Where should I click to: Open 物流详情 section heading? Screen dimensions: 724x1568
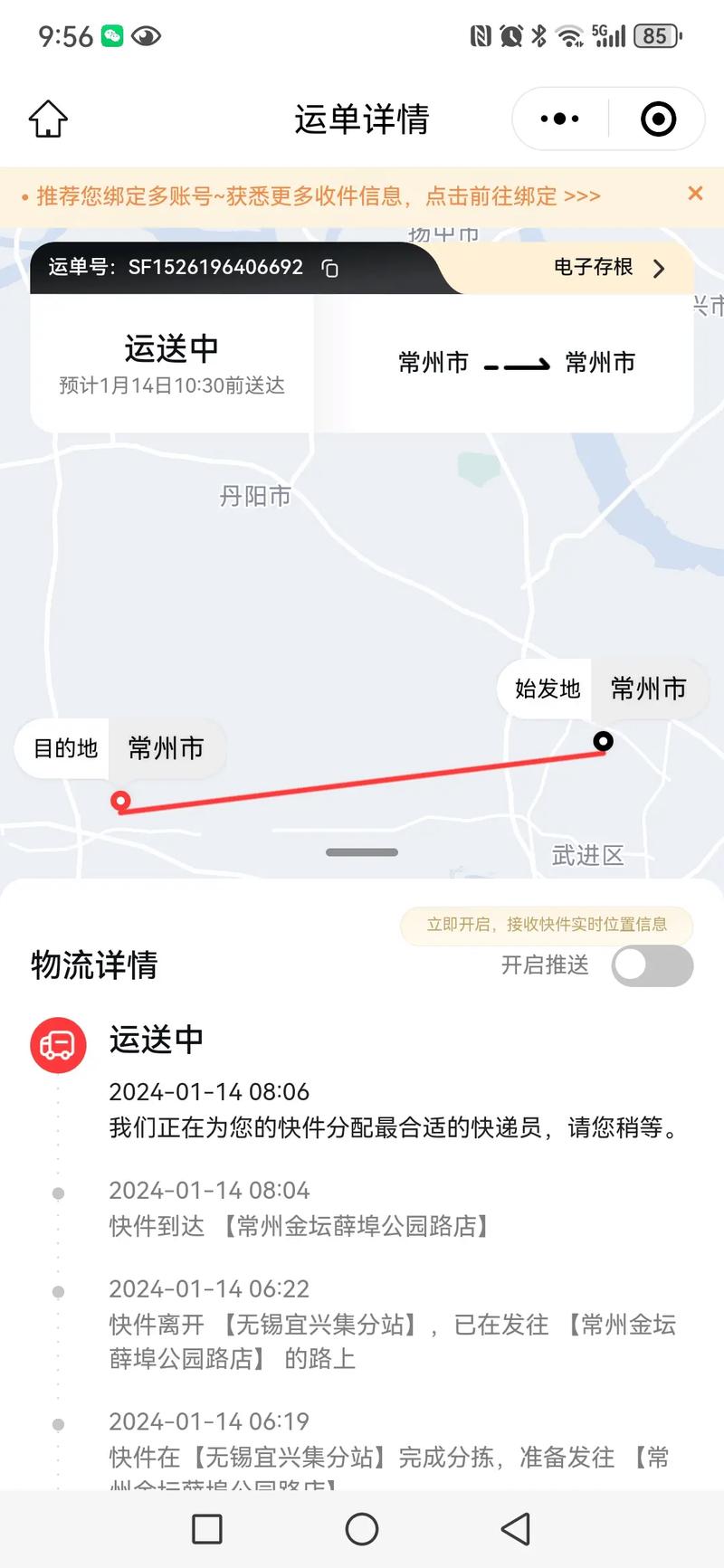pyautogui.click(x=92, y=965)
